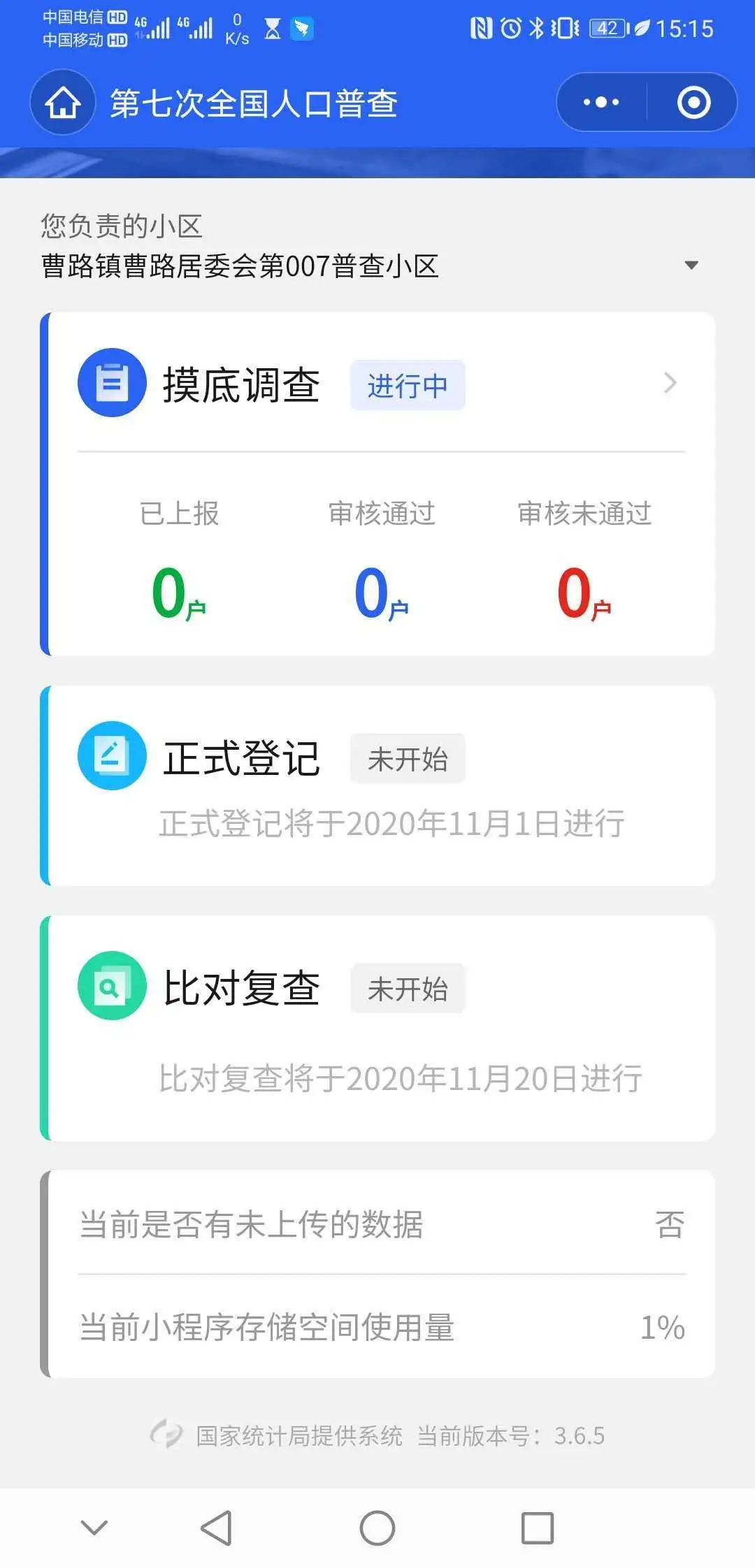Open the 摸底调查 clipboard icon
Image resolution: width=755 pixels, height=1568 pixels.
(112, 383)
